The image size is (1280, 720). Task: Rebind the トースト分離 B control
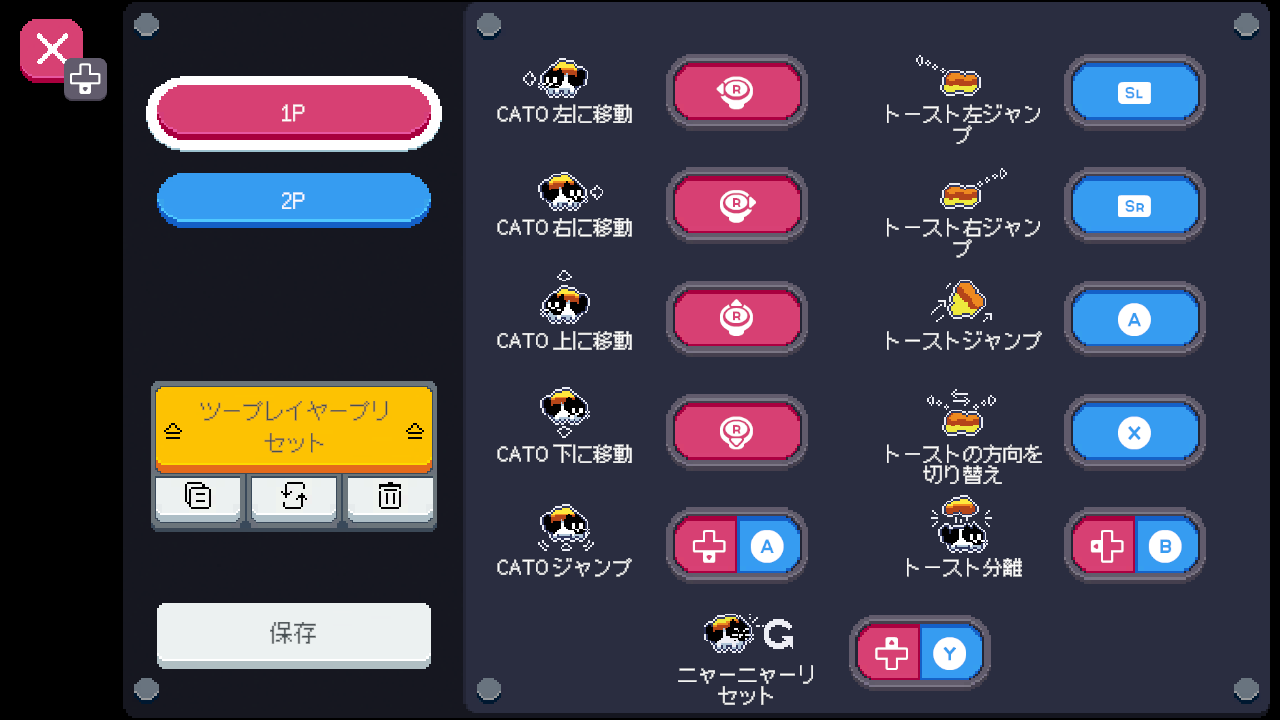pos(1134,546)
